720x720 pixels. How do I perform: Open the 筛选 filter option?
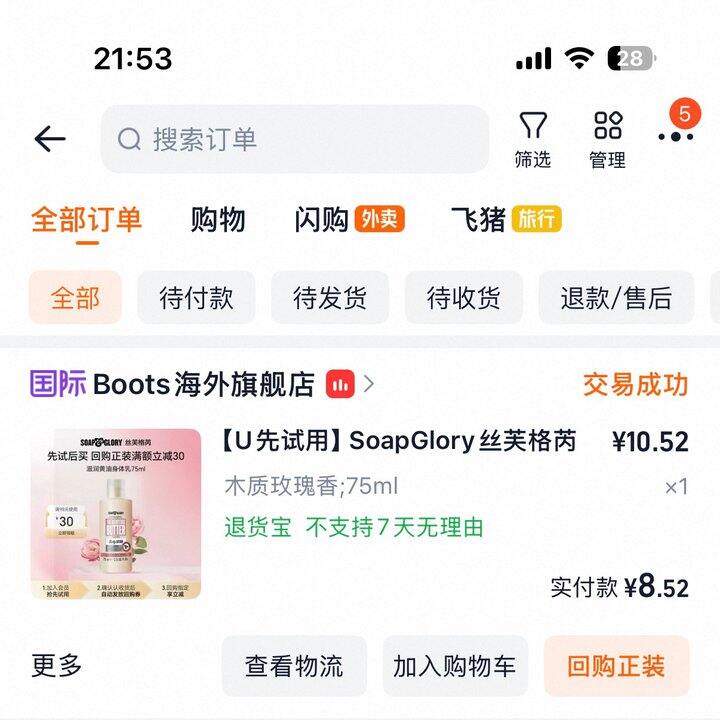(x=533, y=139)
